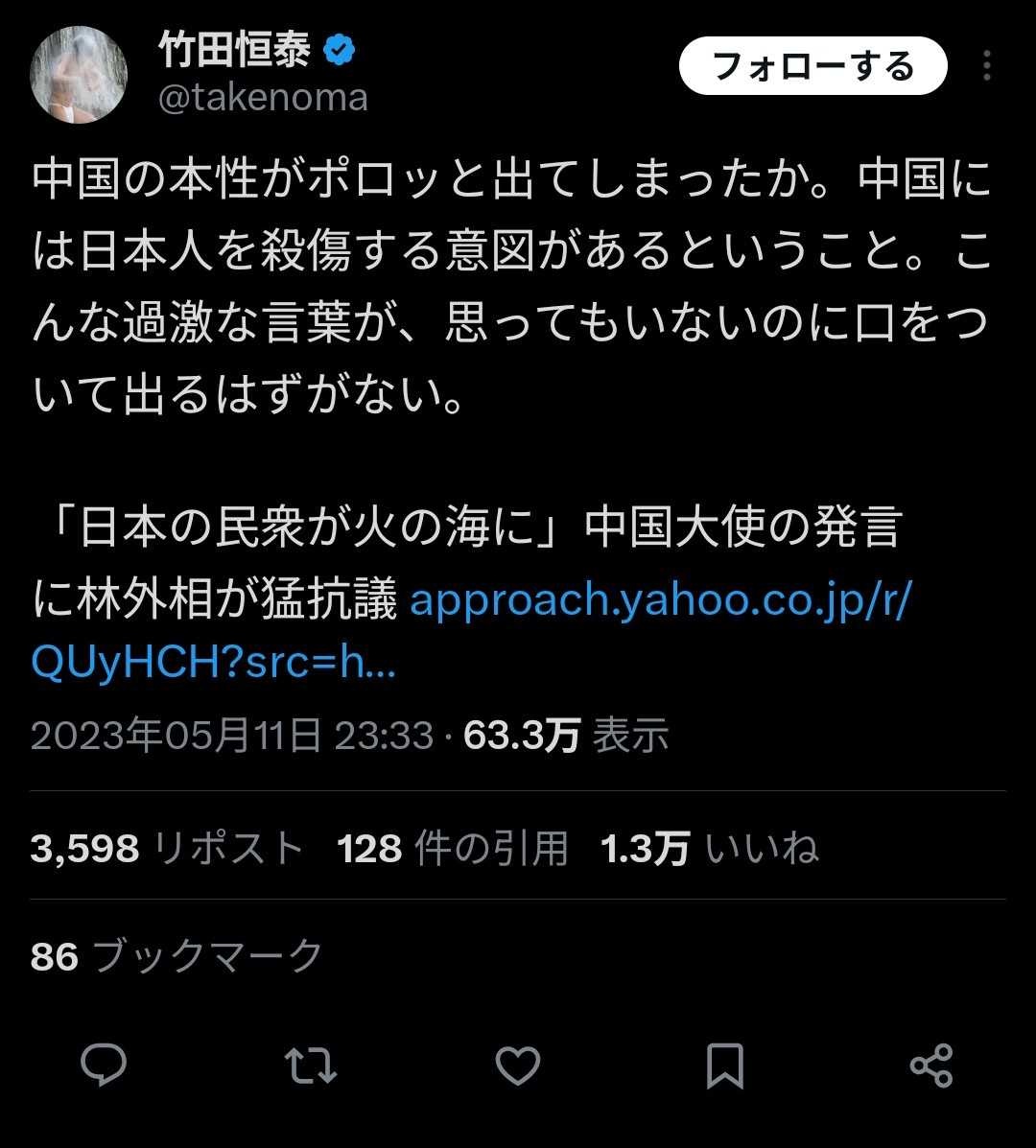
Task: Open 竹田恒泰's profile picture
Action: 79,74
